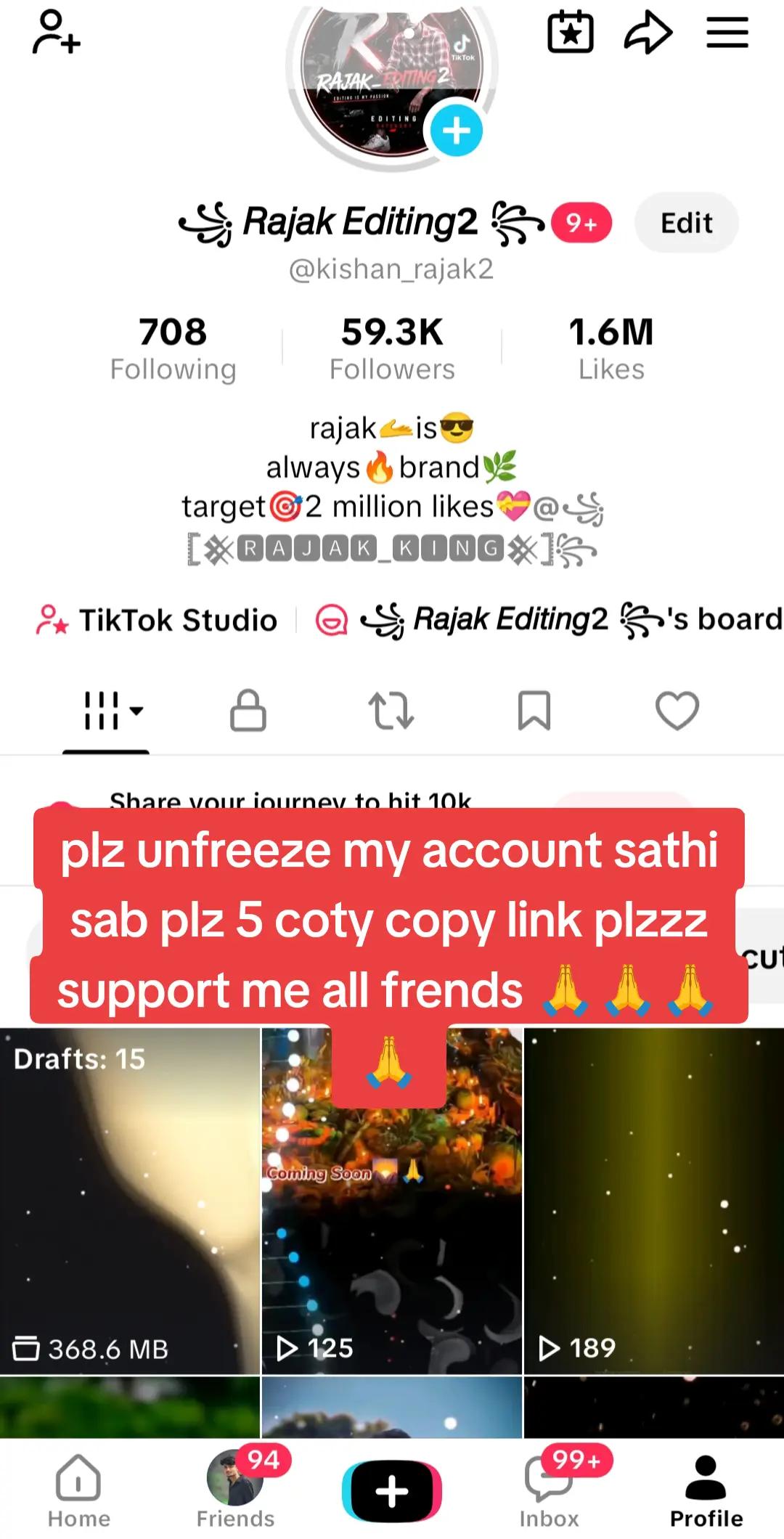Open the Inbox tab
This screenshot has width=784, height=1539.
549,1491
